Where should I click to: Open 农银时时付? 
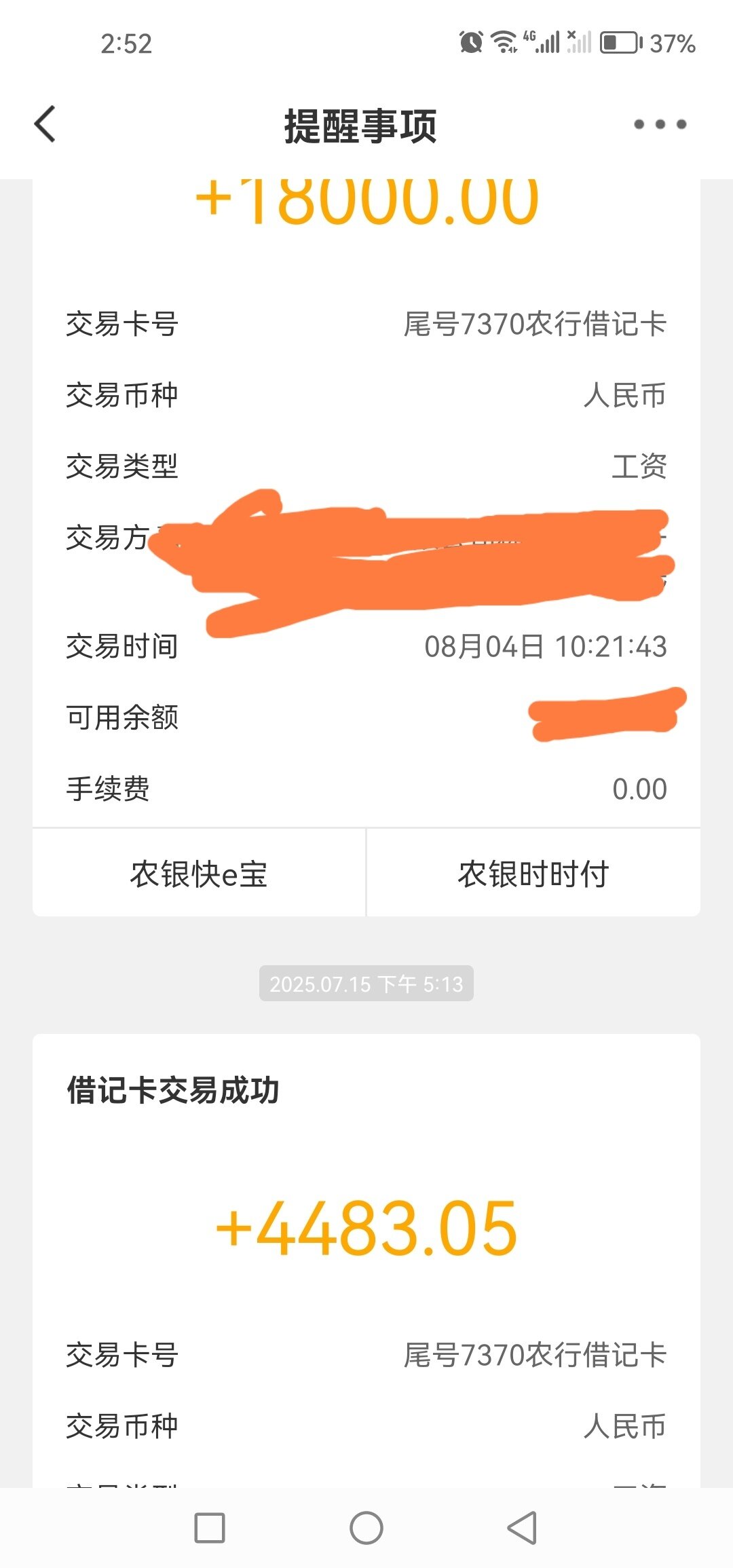pos(533,874)
